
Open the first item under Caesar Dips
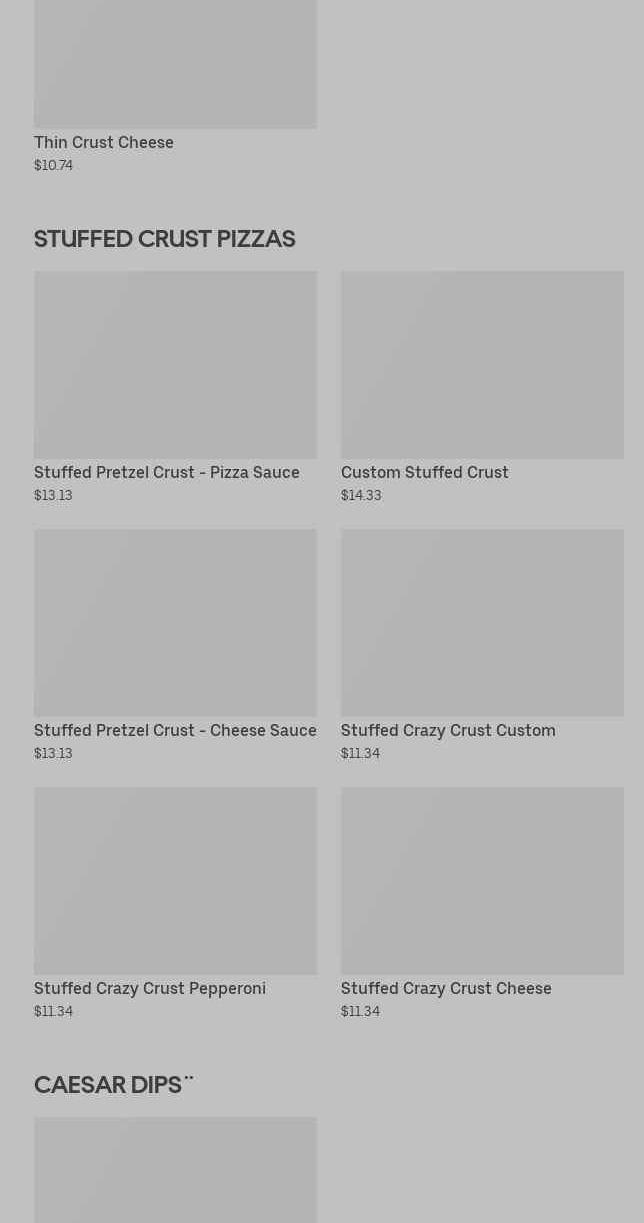coord(175,1170)
